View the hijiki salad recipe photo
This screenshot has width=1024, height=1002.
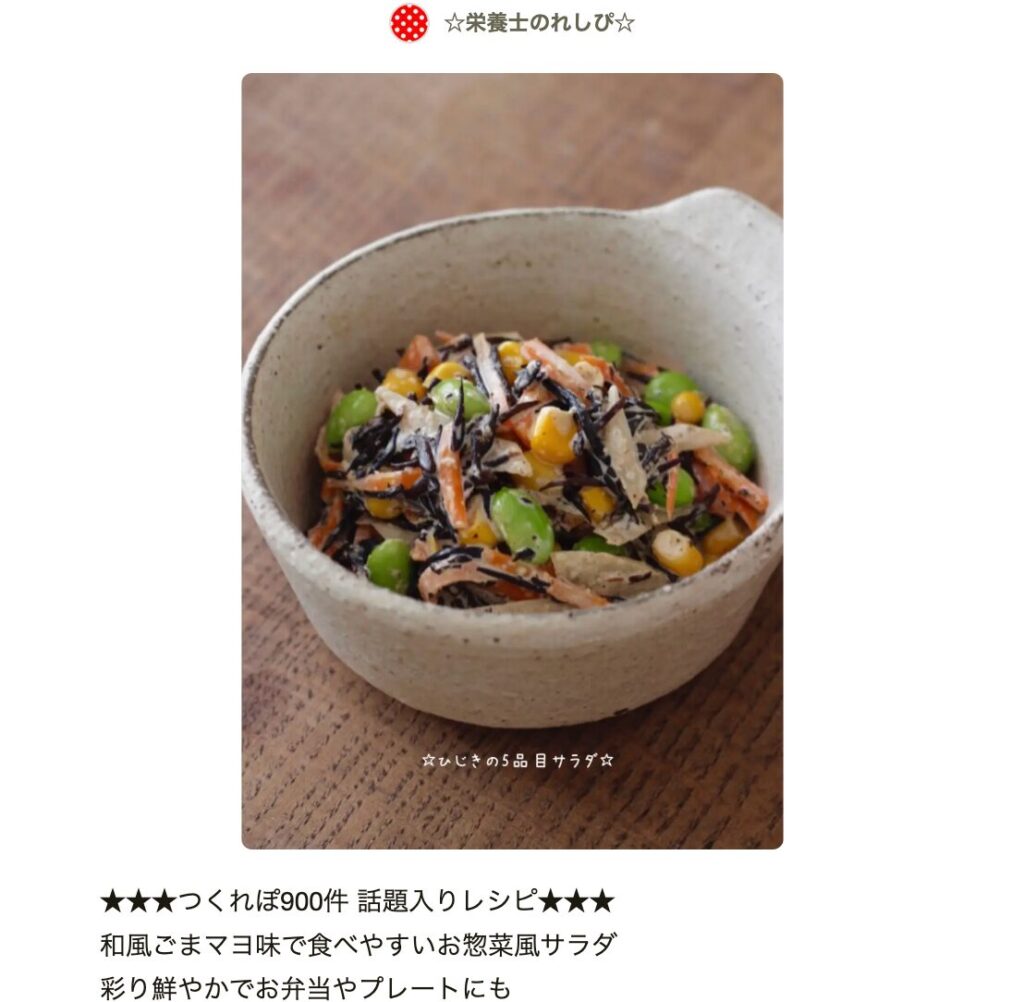[512, 460]
